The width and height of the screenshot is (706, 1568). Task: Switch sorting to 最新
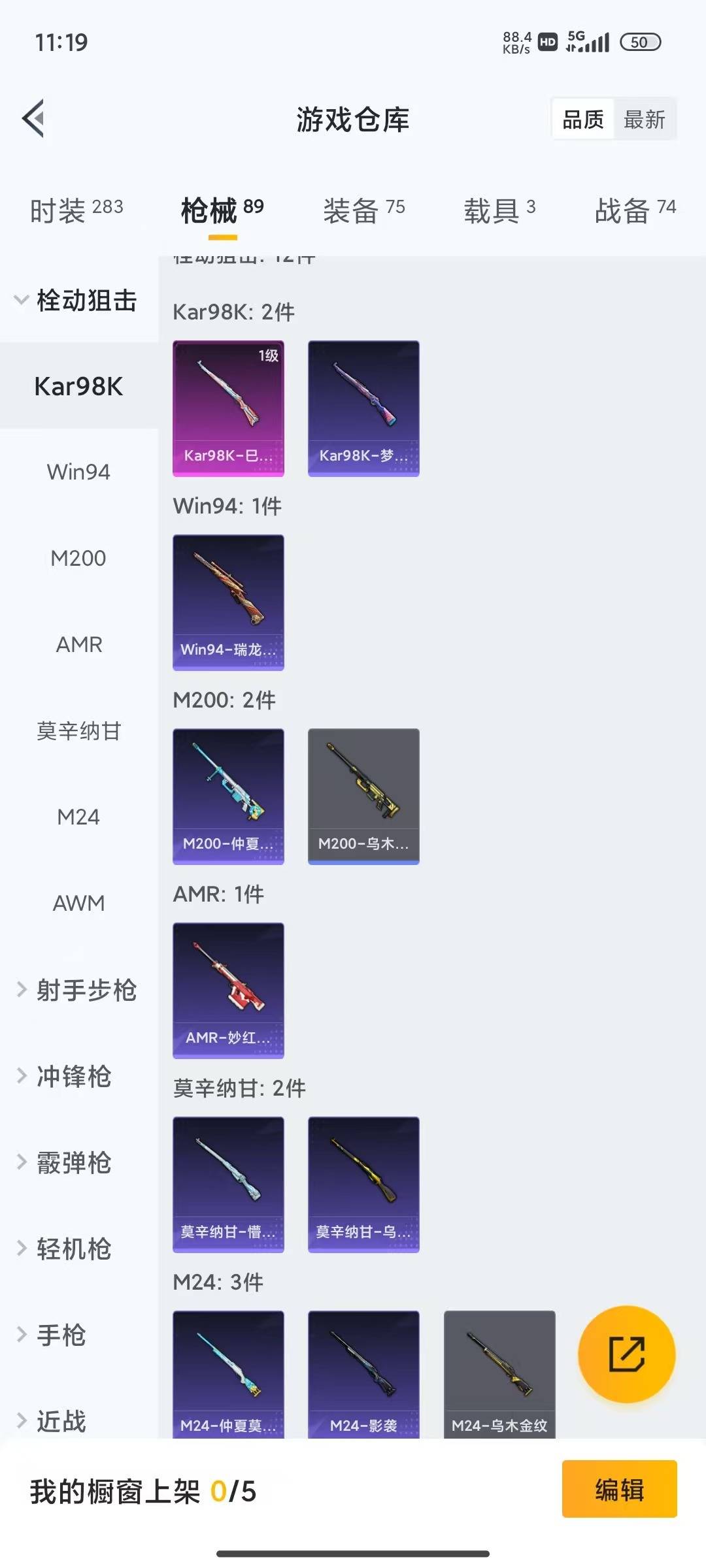tap(645, 119)
